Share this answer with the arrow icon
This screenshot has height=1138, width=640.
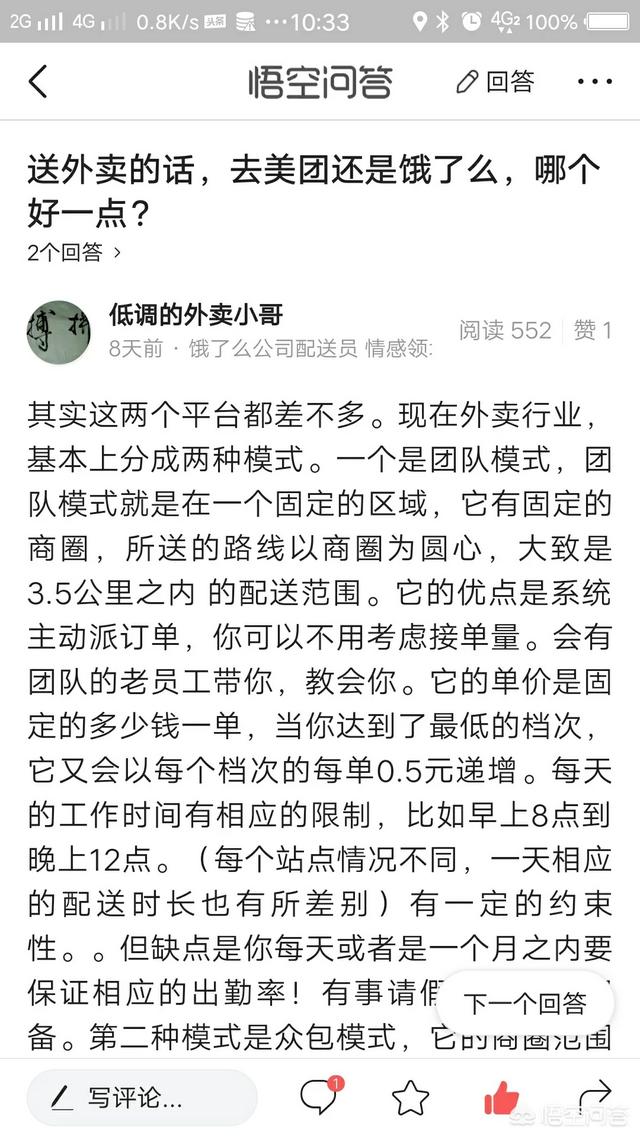click(x=594, y=1093)
